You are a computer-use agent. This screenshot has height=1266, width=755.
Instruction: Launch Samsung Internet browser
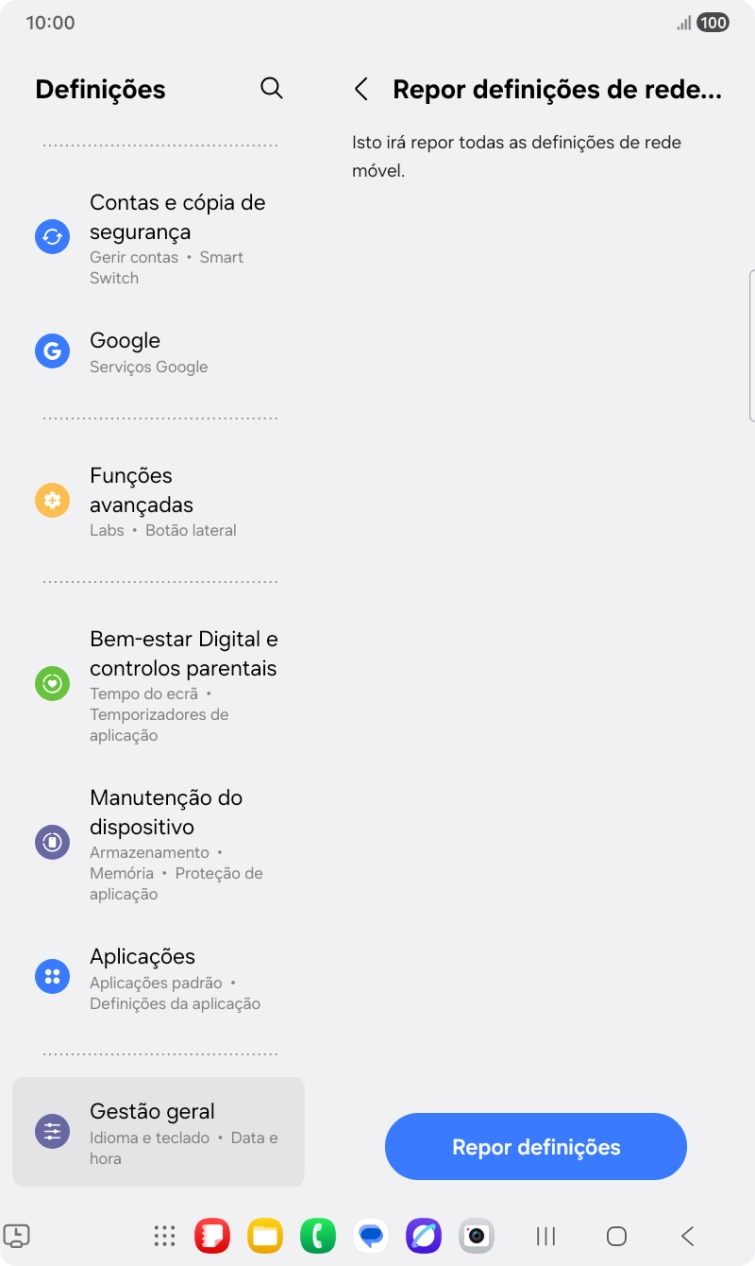(x=422, y=1237)
